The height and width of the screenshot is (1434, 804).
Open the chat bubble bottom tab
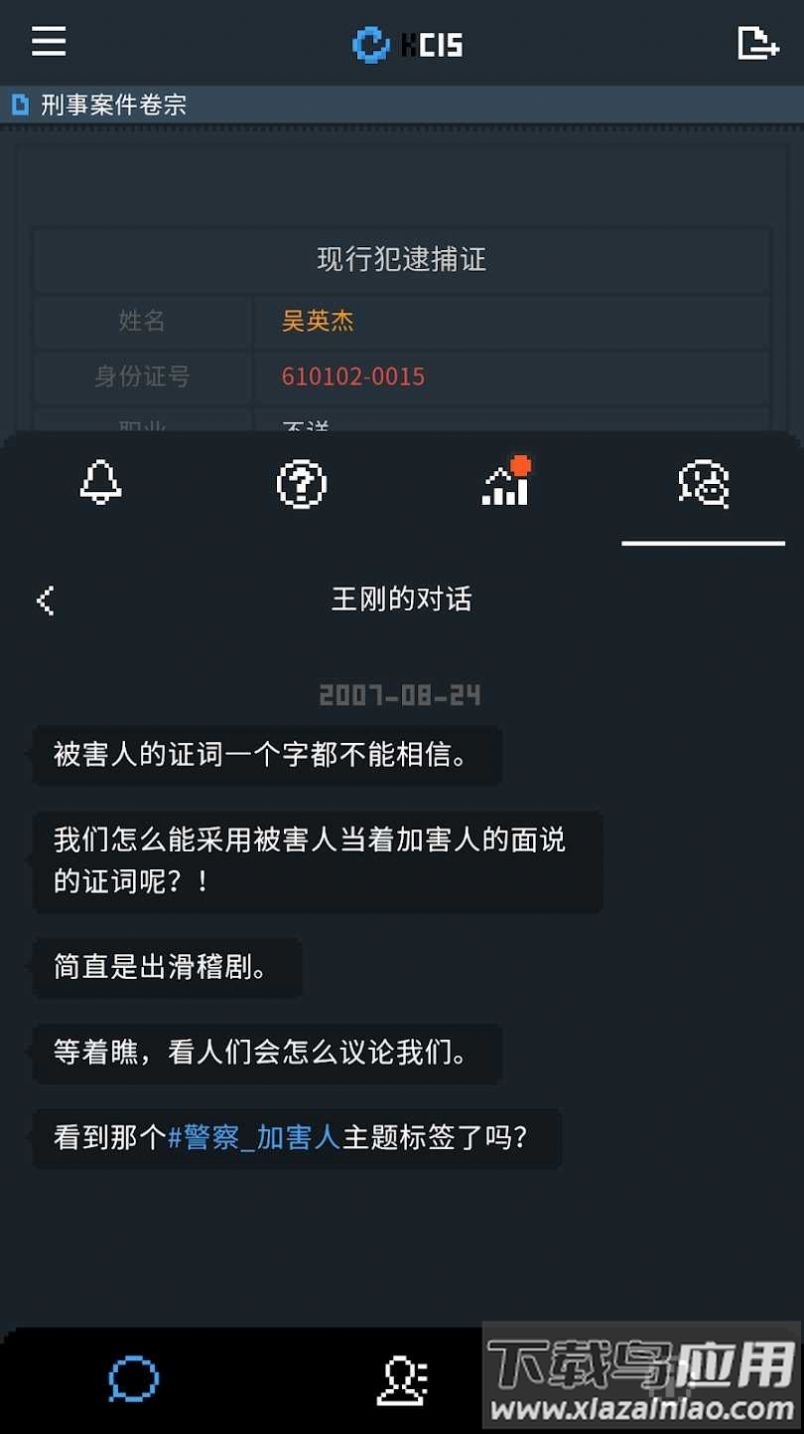click(133, 1380)
